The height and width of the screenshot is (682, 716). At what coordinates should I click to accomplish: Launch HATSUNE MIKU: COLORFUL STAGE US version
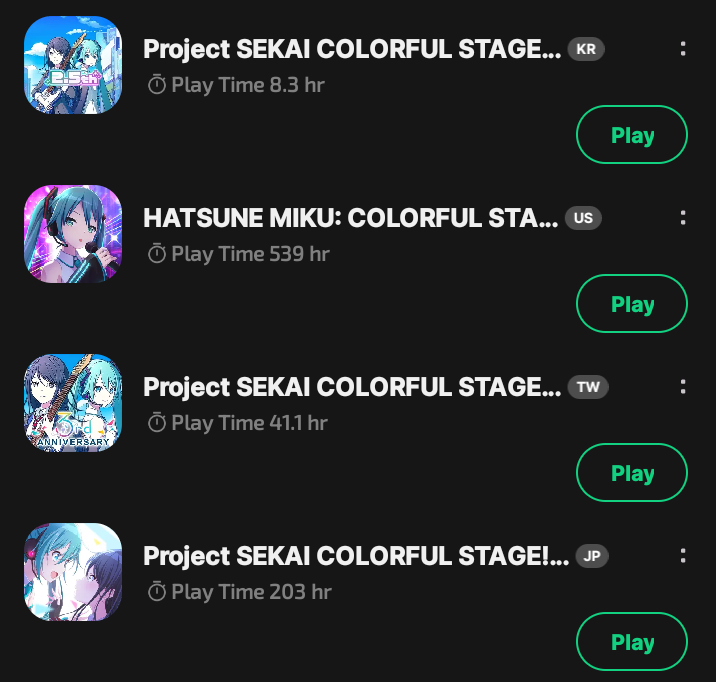click(x=632, y=304)
